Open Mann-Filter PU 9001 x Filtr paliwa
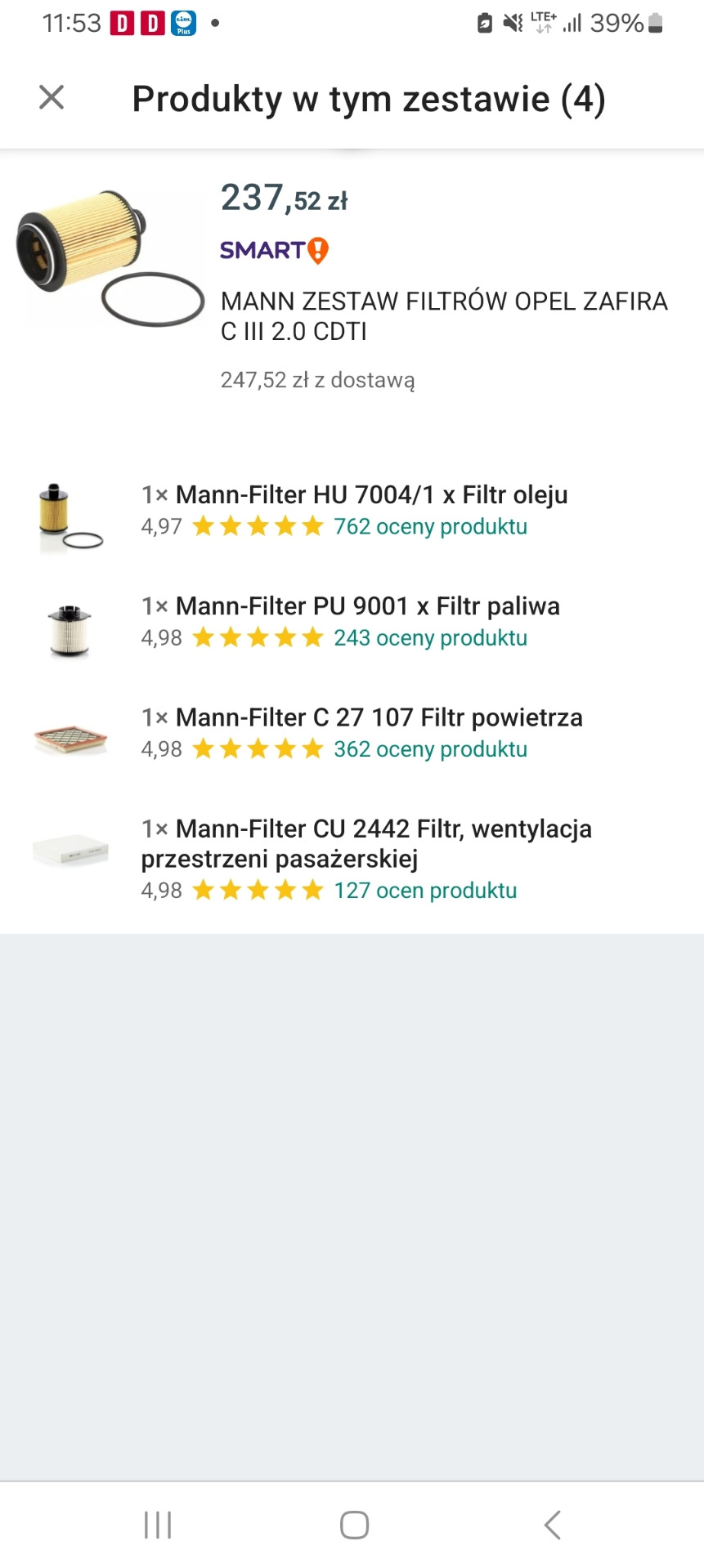Image resolution: width=704 pixels, height=1568 pixels. click(x=367, y=606)
